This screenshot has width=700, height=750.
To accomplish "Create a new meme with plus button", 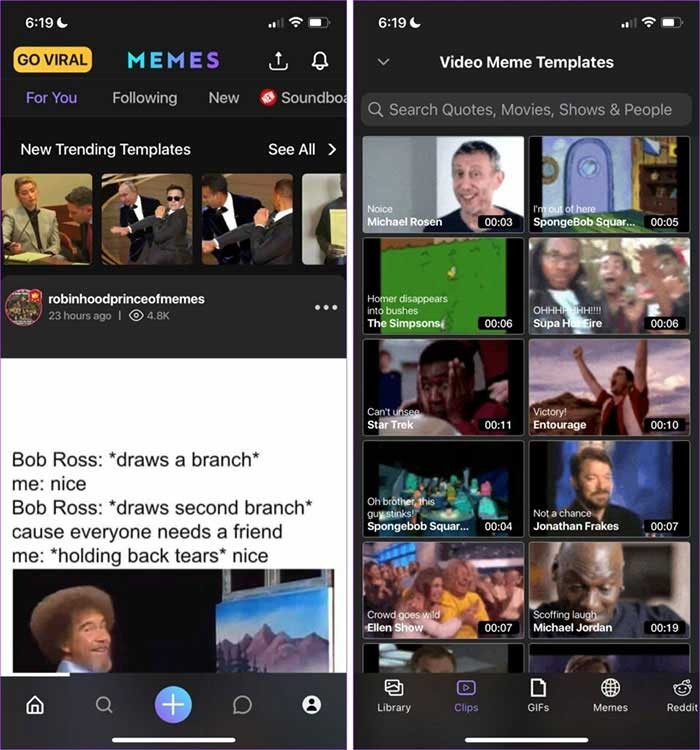I will click(x=173, y=705).
